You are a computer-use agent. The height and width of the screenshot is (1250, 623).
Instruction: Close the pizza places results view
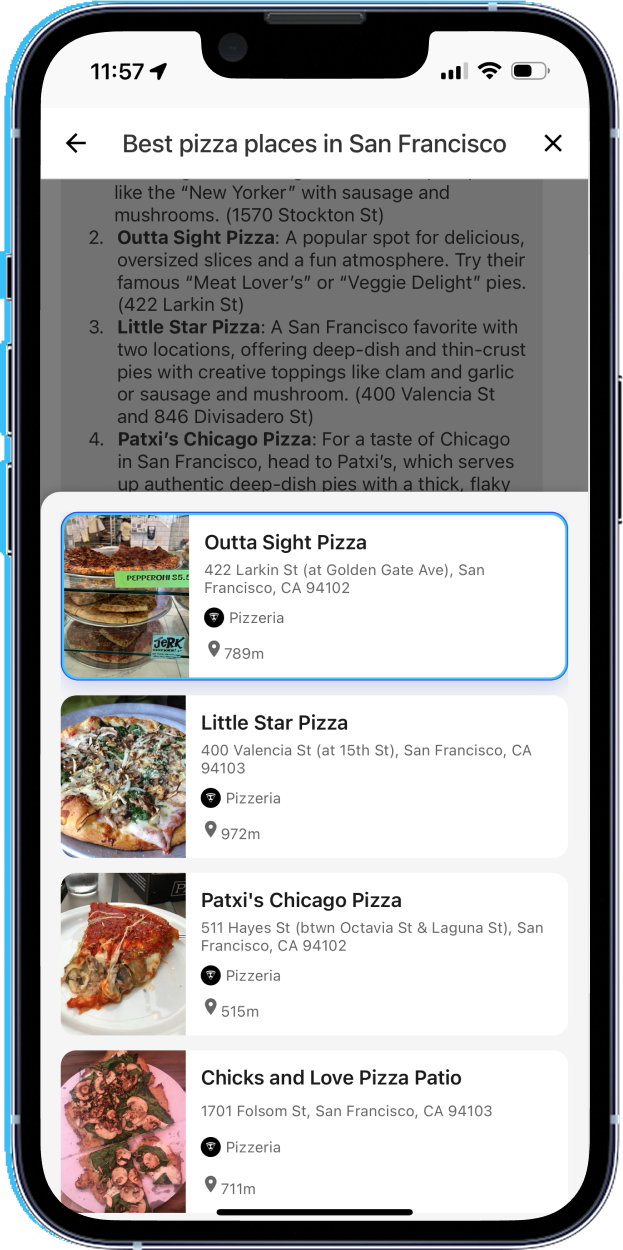point(553,144)
